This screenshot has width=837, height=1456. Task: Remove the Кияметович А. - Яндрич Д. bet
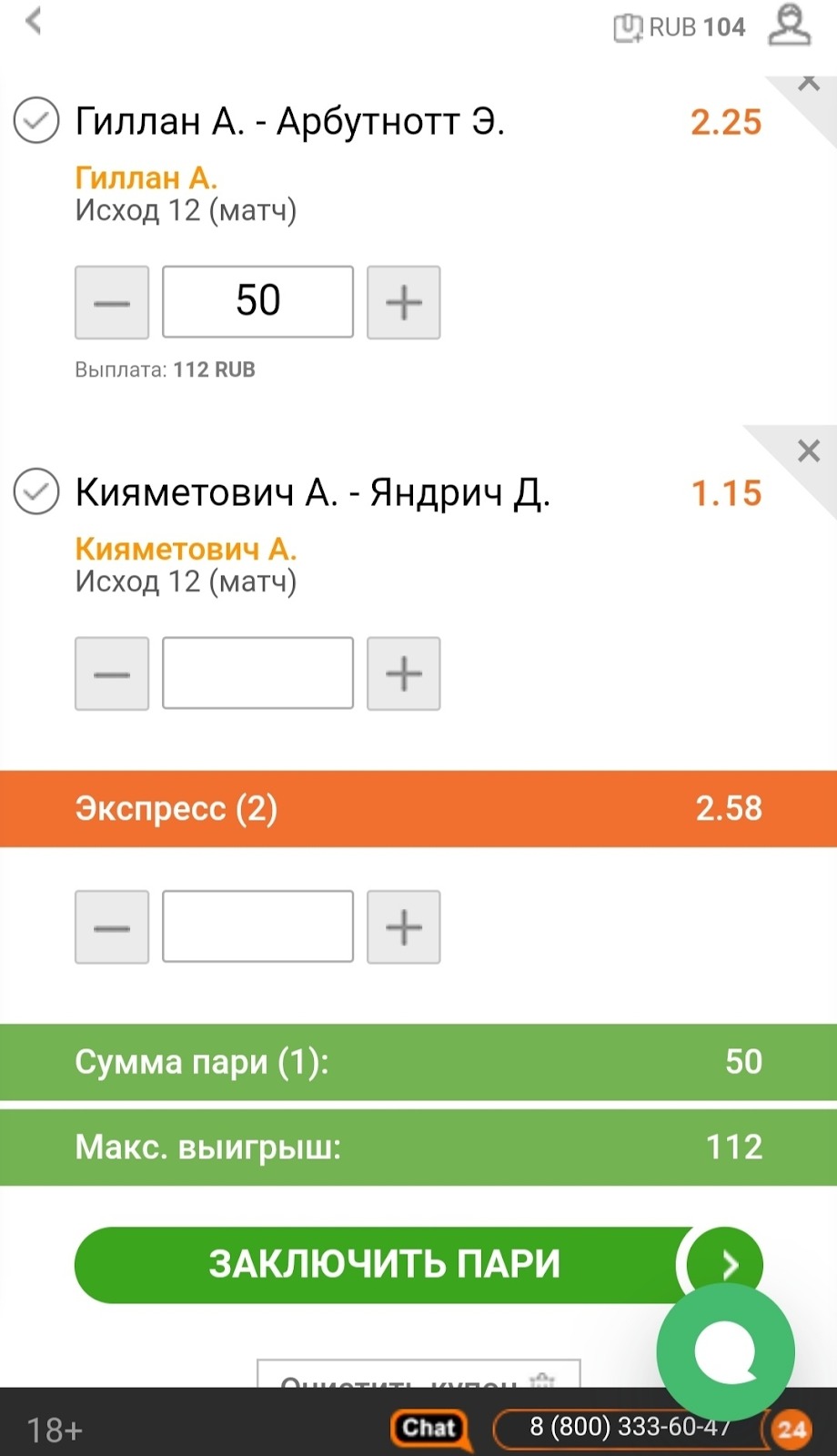pyautogui.click(x=808, y=450)
